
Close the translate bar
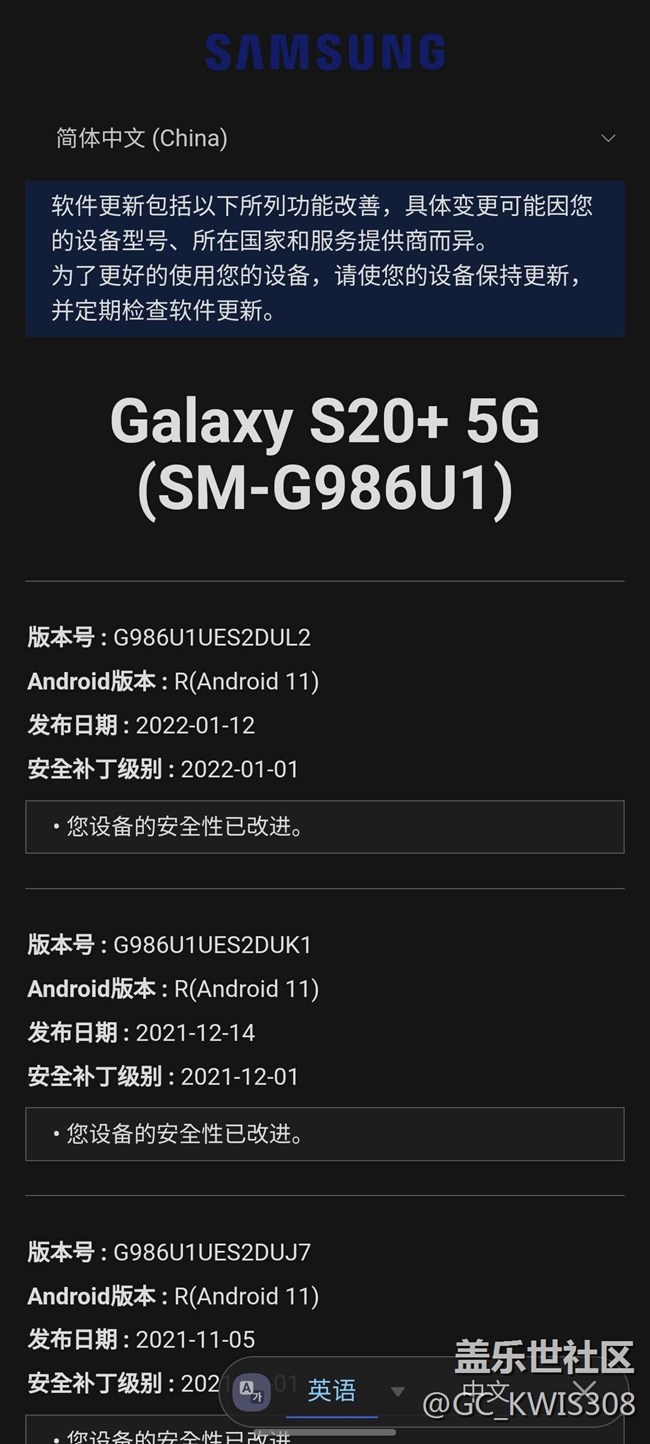pyautogui.click(x=585, y=1389)
